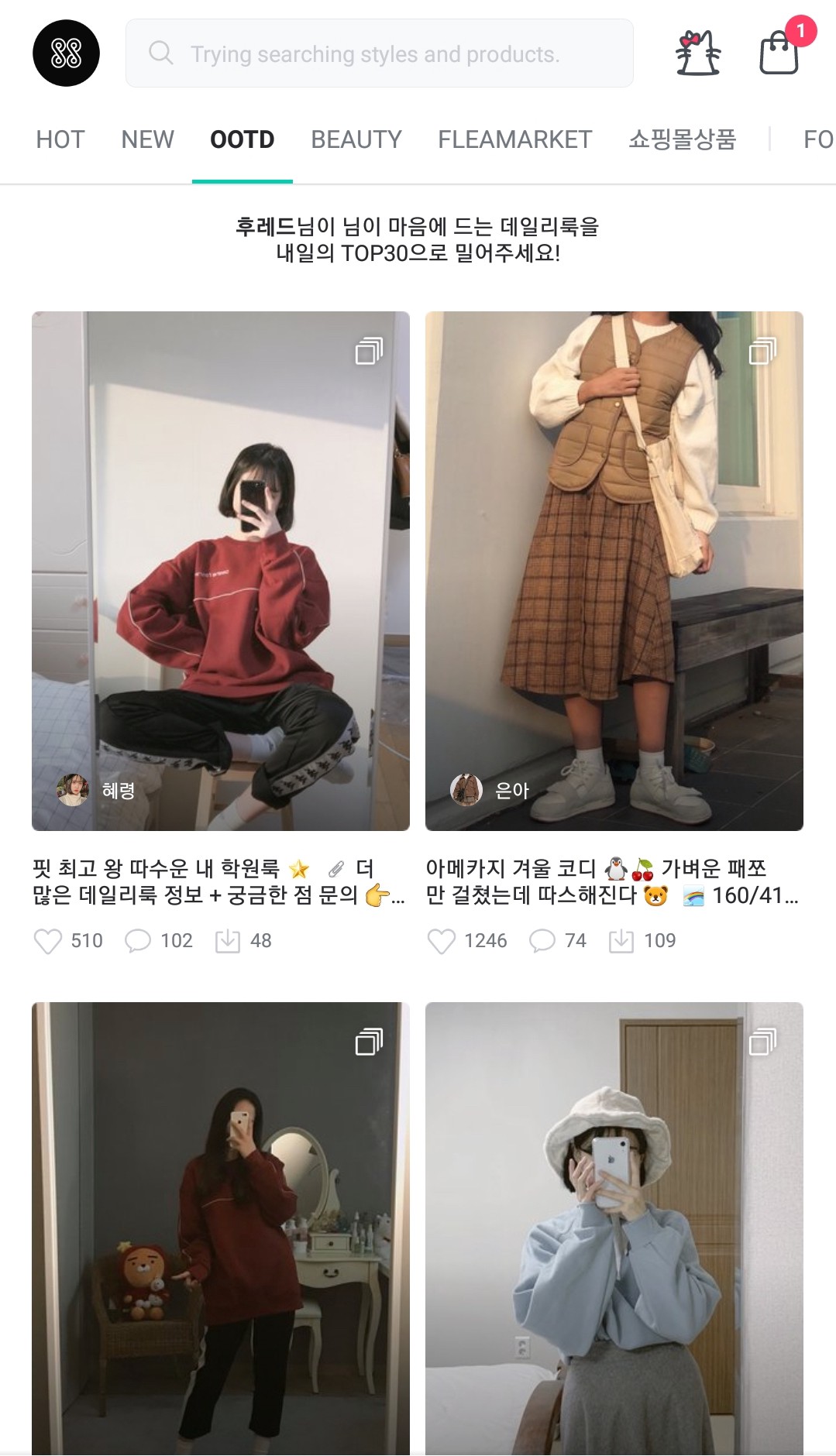Like 은아's post with 1246 hearts
Screen dimensions: 836x1456
coord(442,941)
